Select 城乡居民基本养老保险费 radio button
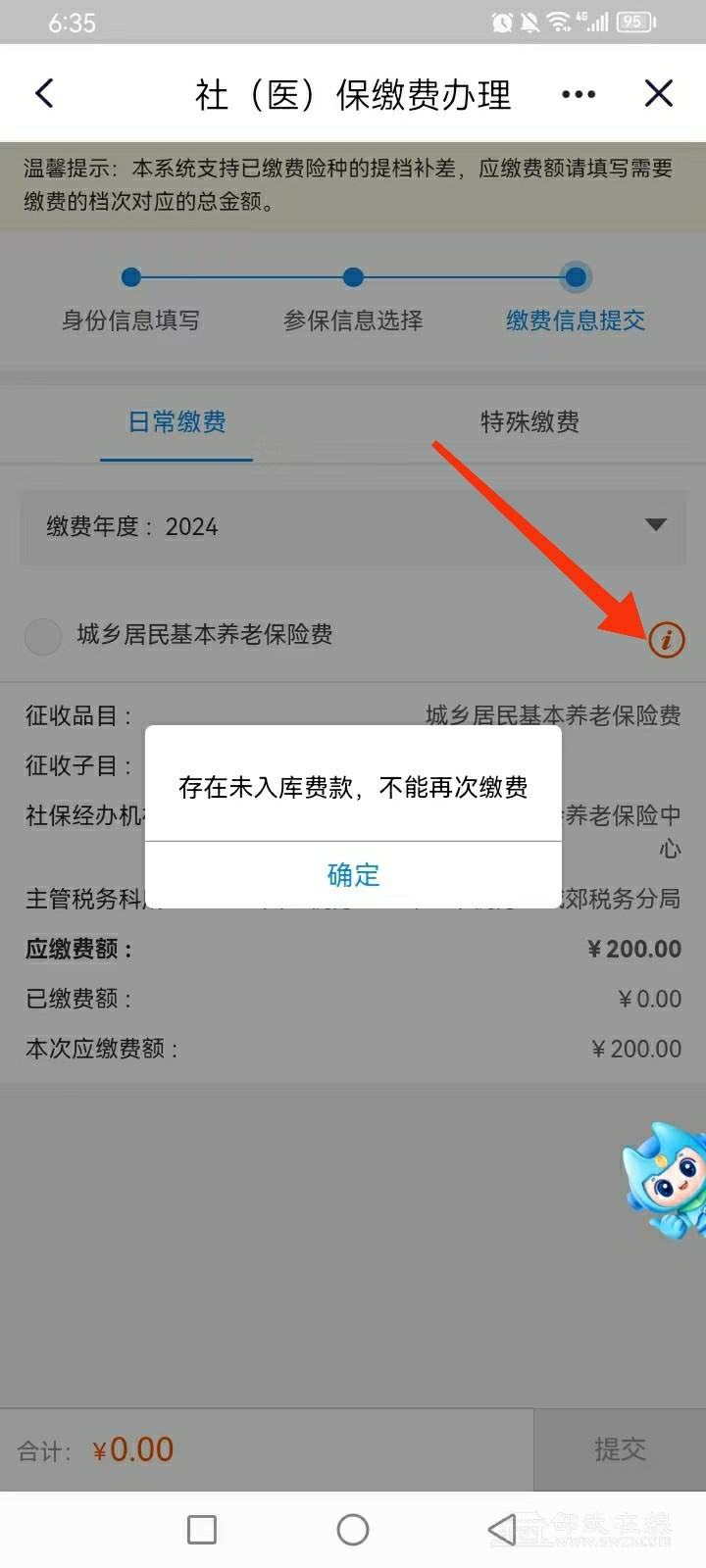706x1568 pixels. (x=43, y=636)
